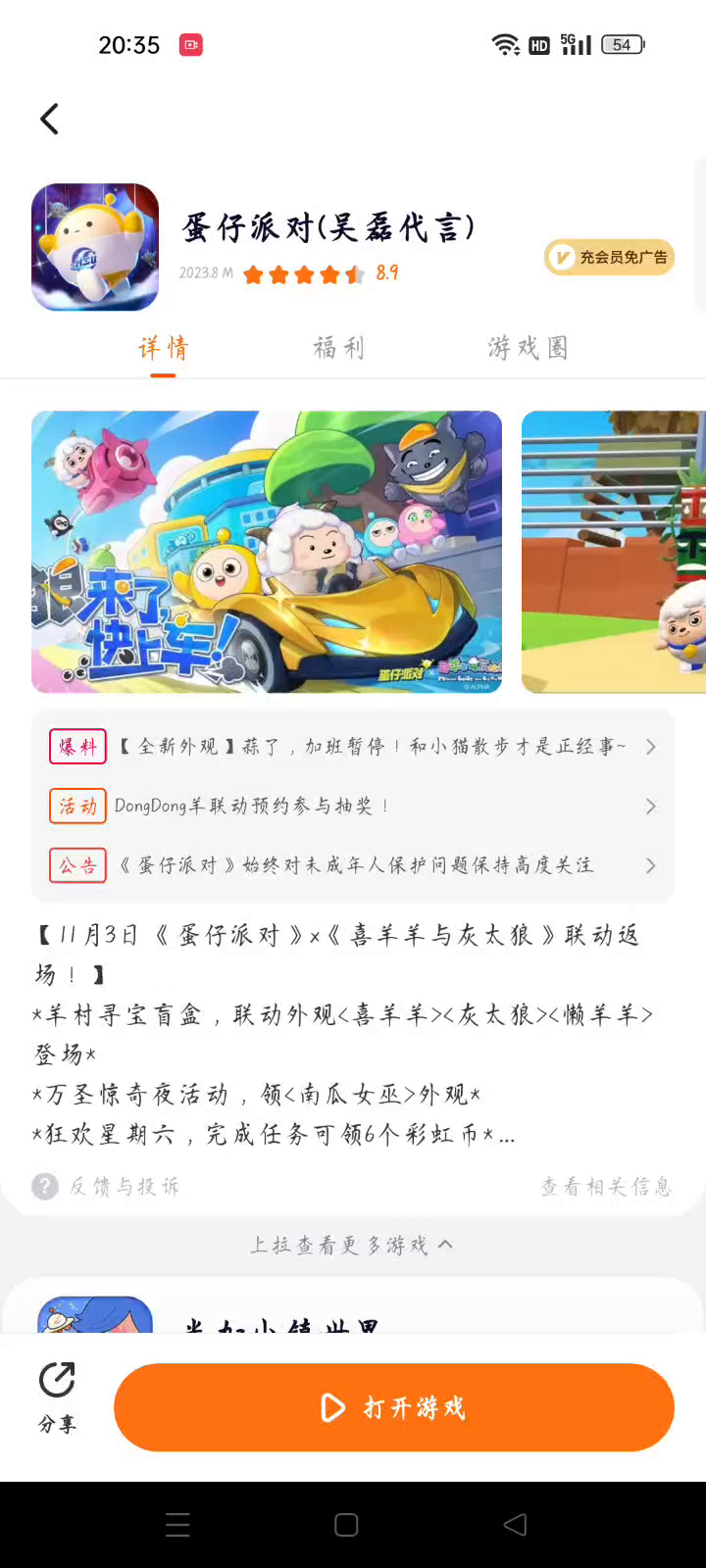The image size is (706, 1568).
Task: Switch to the 游戏圈 tab
Action: [x=528, y=348]
